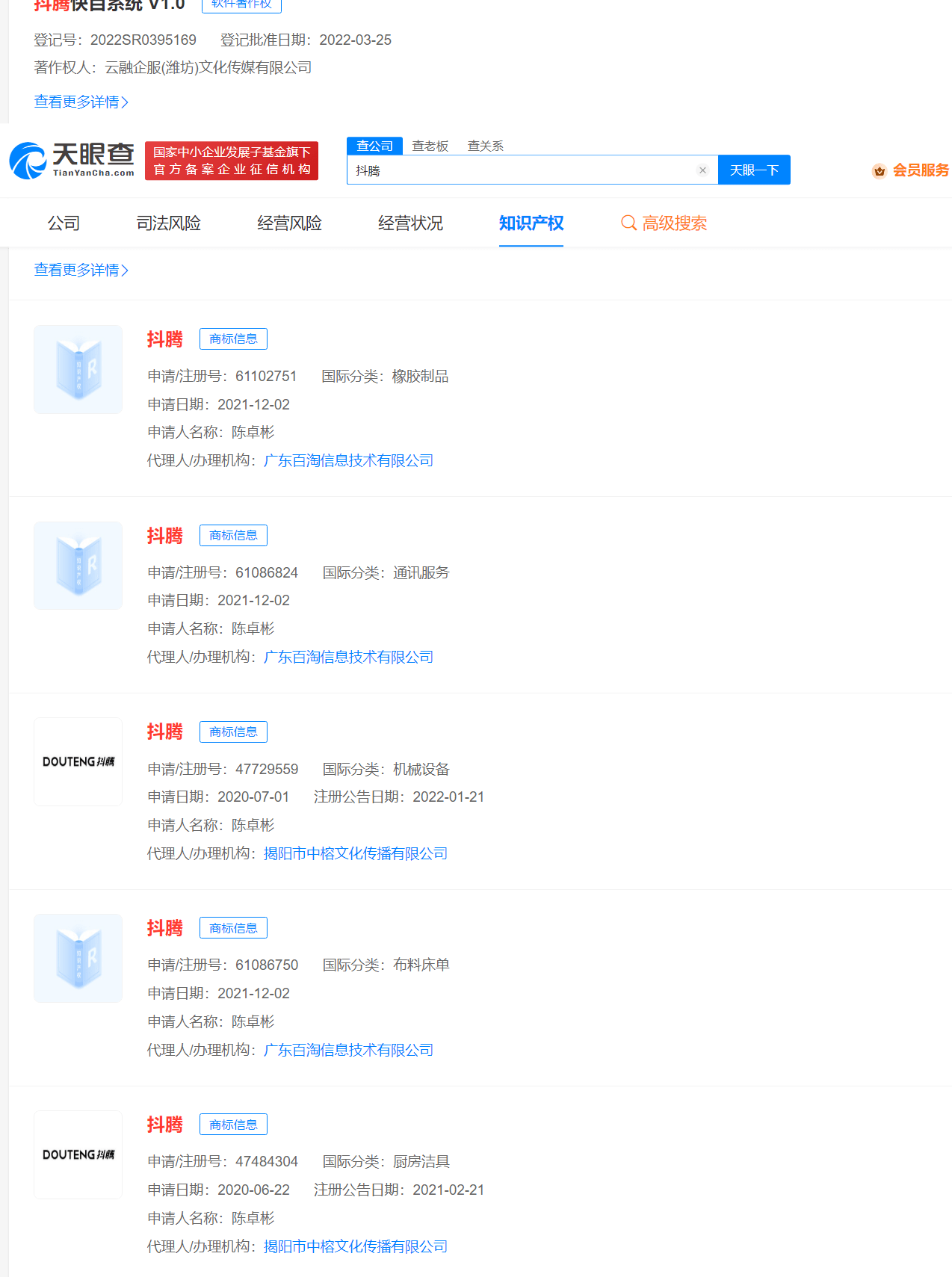Switch to the 知识产权 tab
Viewport: 952px width, 1277px height.
(531, 223)
